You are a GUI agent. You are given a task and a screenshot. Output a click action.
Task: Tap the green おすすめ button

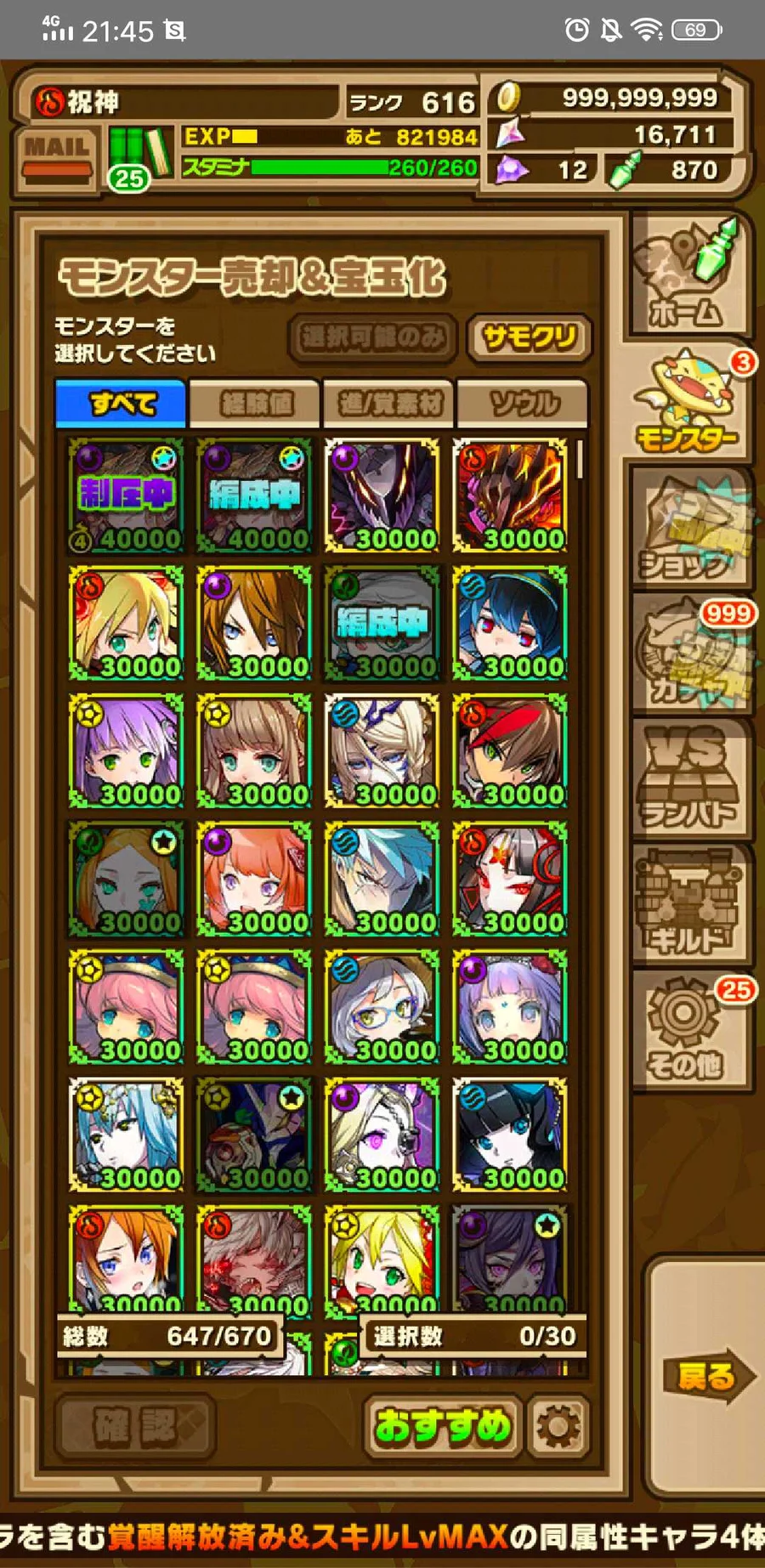pos(443,1426)
